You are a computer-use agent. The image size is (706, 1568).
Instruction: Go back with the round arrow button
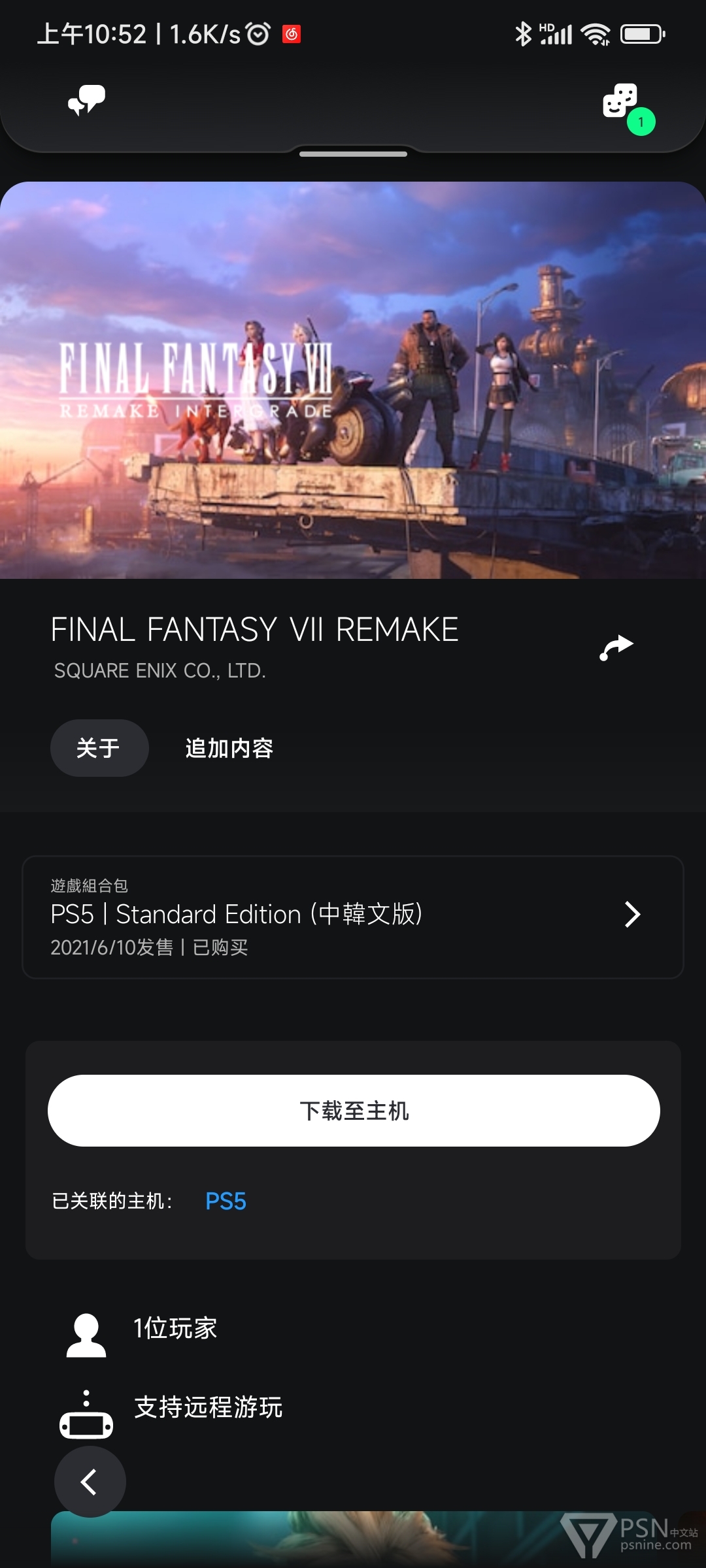coord(90,1482)
